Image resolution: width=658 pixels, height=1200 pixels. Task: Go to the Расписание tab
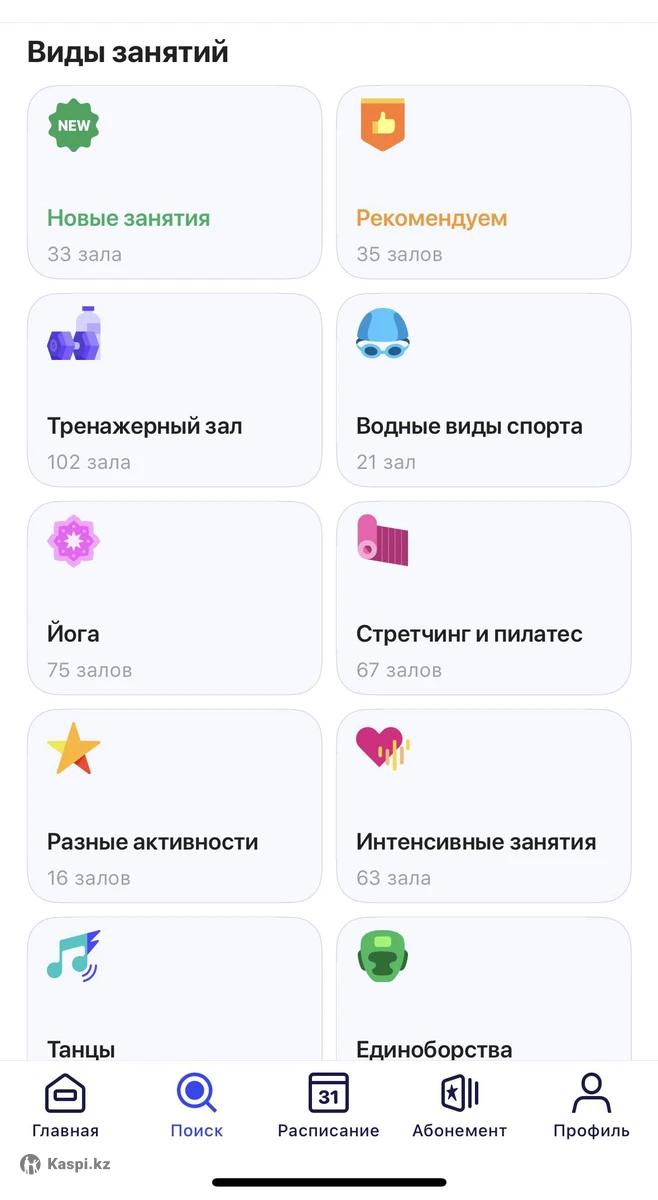tap(328, 1106)
